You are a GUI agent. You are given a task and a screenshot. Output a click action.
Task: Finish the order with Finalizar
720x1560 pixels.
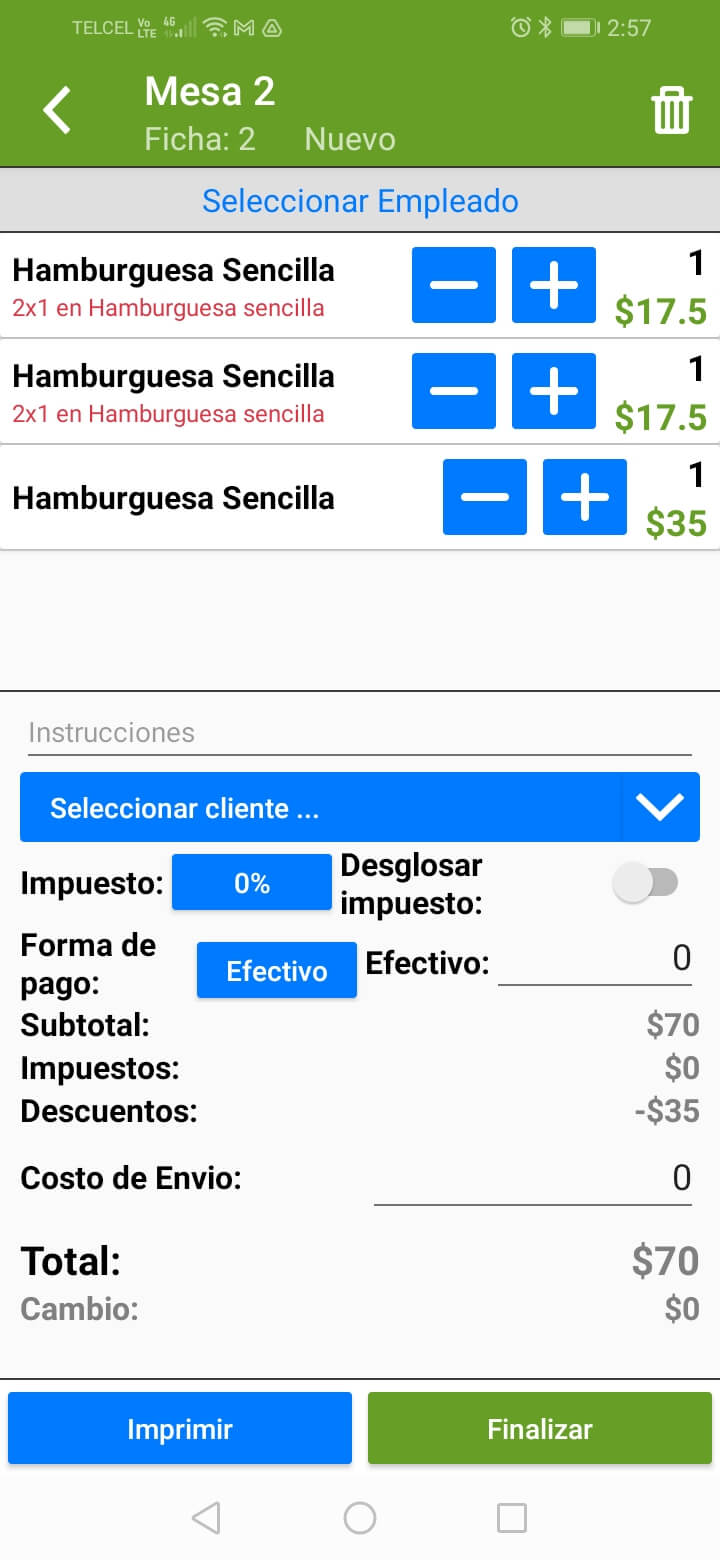pyautogui.click(x=540, y=1429)
